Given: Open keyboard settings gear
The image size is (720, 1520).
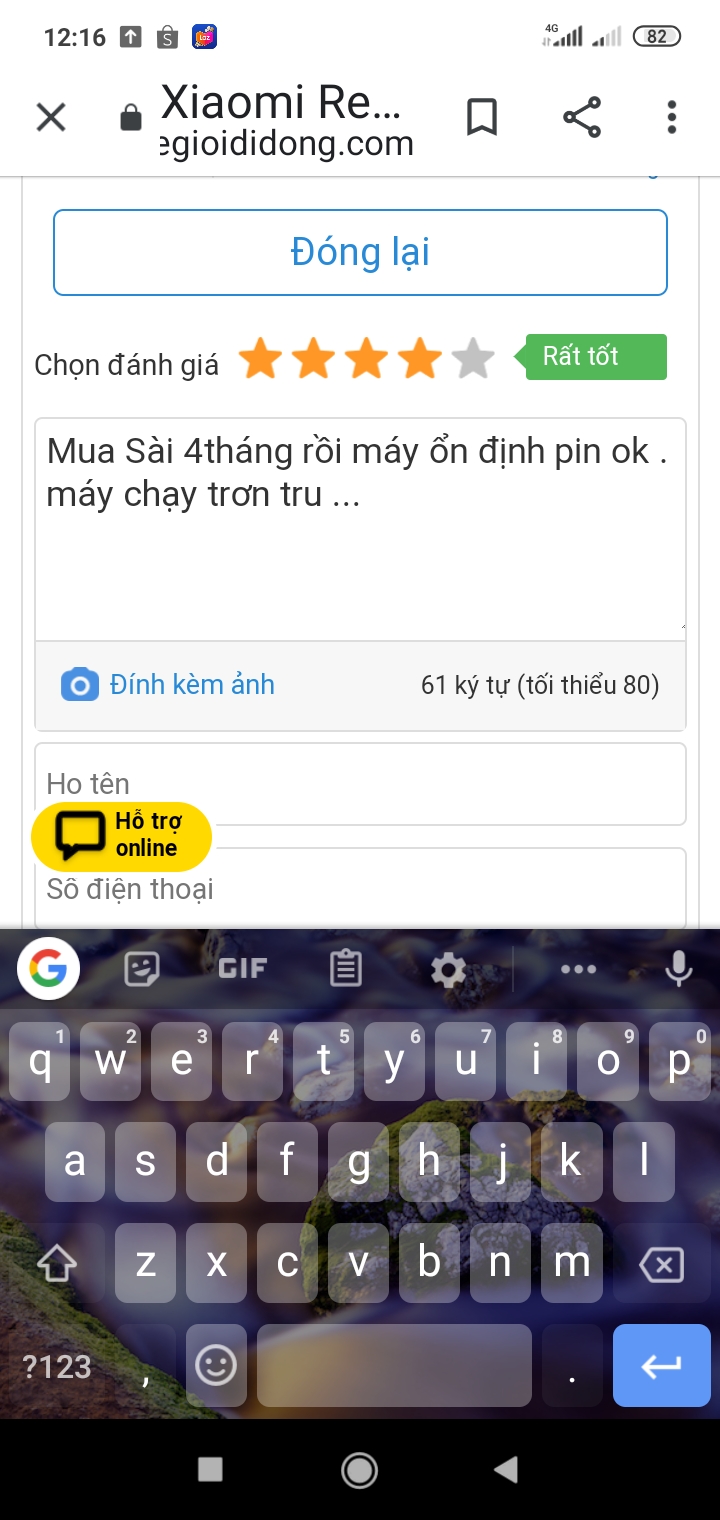Looking at the screenshot, I should coord(448,968).
